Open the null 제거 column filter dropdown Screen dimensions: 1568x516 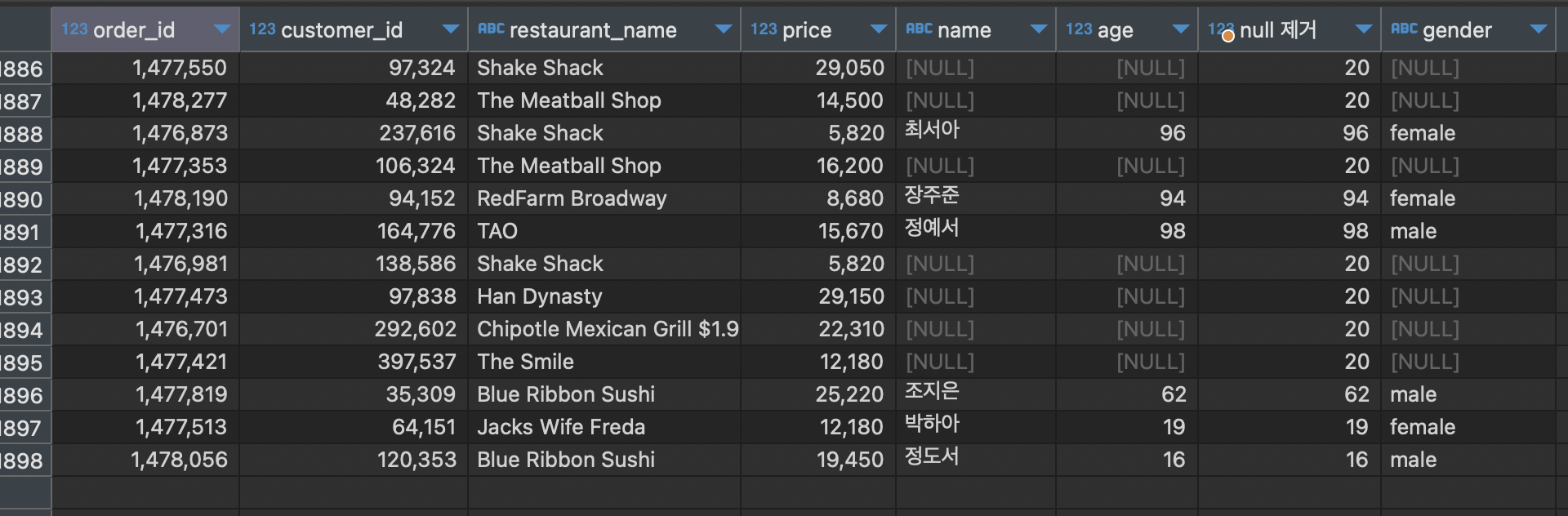1363,30
